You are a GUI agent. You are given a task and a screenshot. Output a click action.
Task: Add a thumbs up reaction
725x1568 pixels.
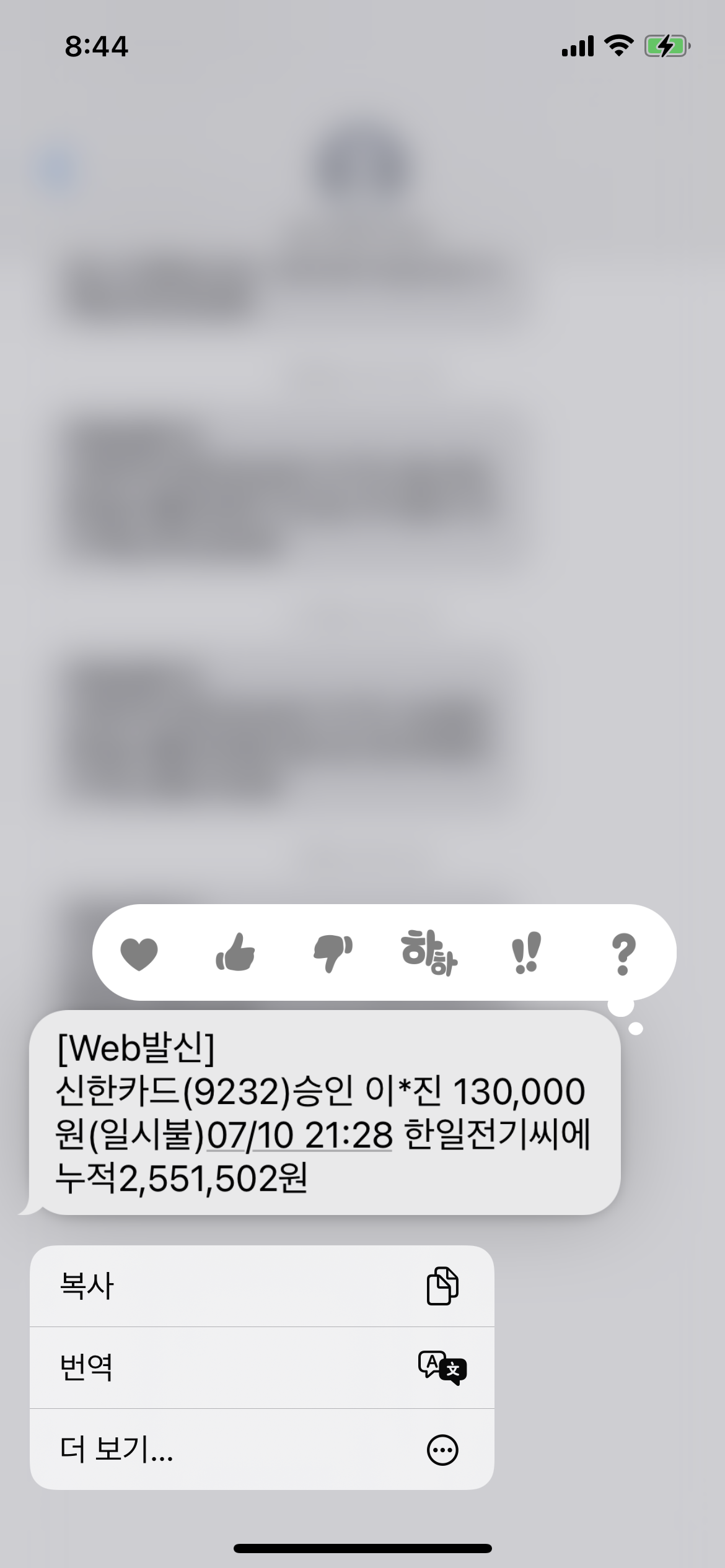[x=235, y=952]
